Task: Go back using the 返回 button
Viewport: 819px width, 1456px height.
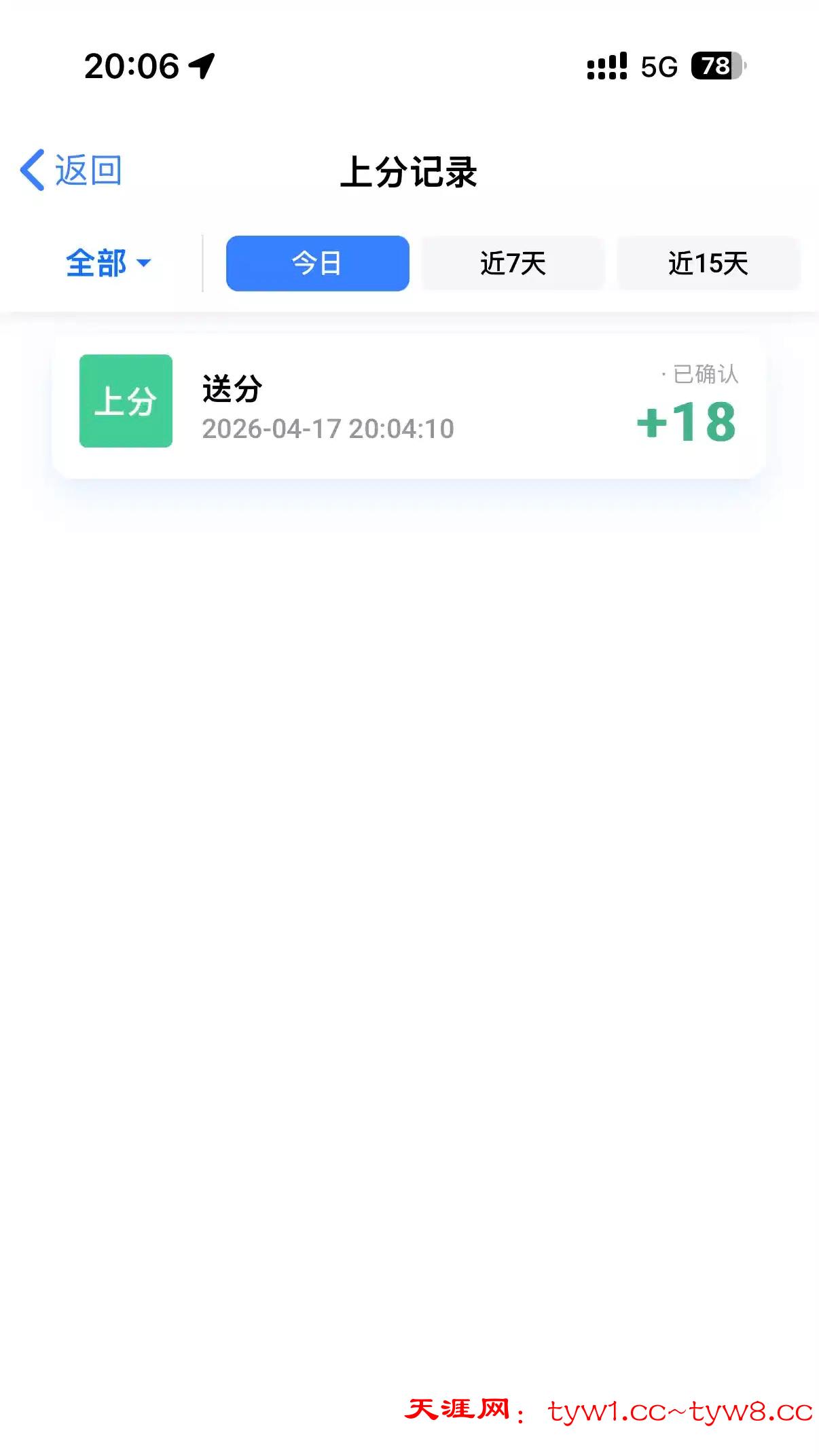Action: point(71,170)
